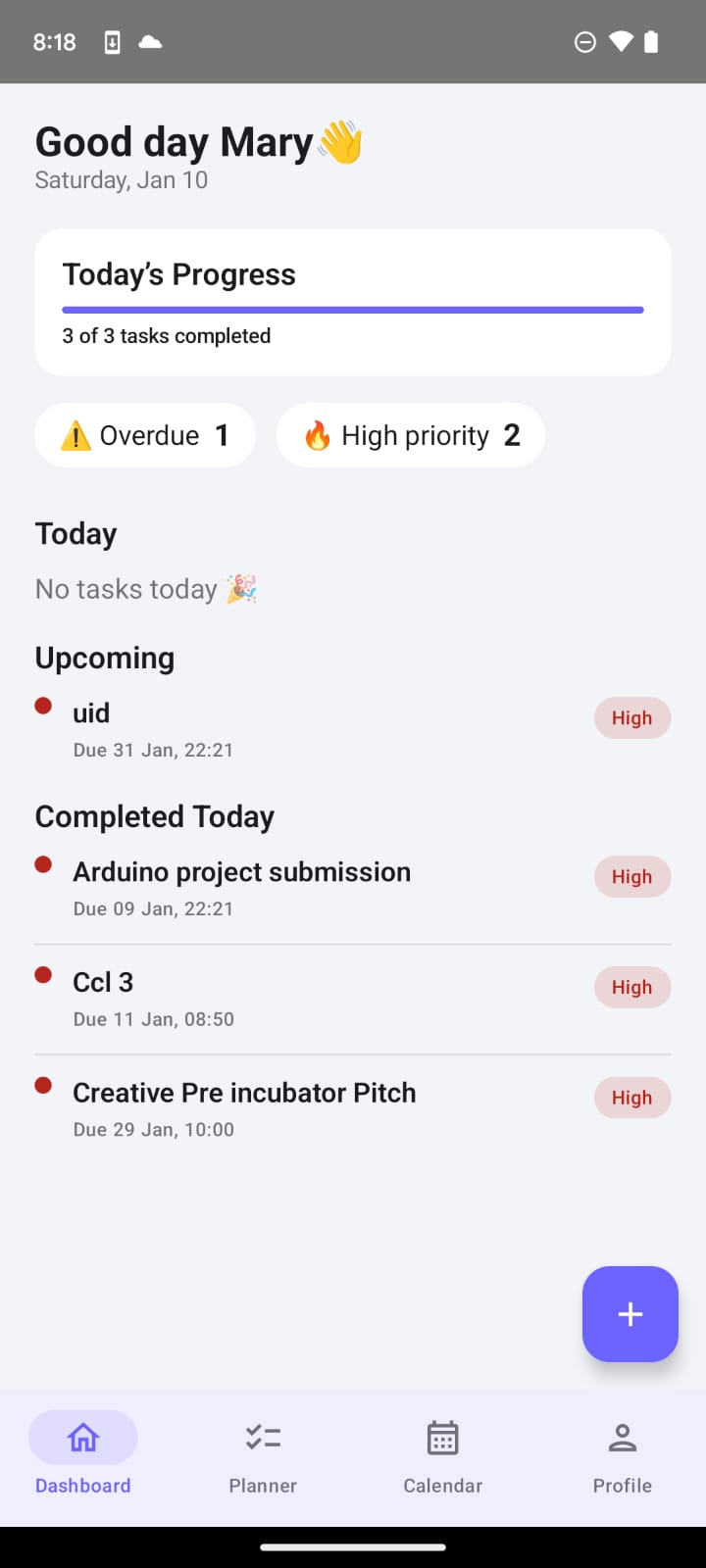Expand the Upcoming section header
This screenshot has width=706, height=1568.
point(104,658)
